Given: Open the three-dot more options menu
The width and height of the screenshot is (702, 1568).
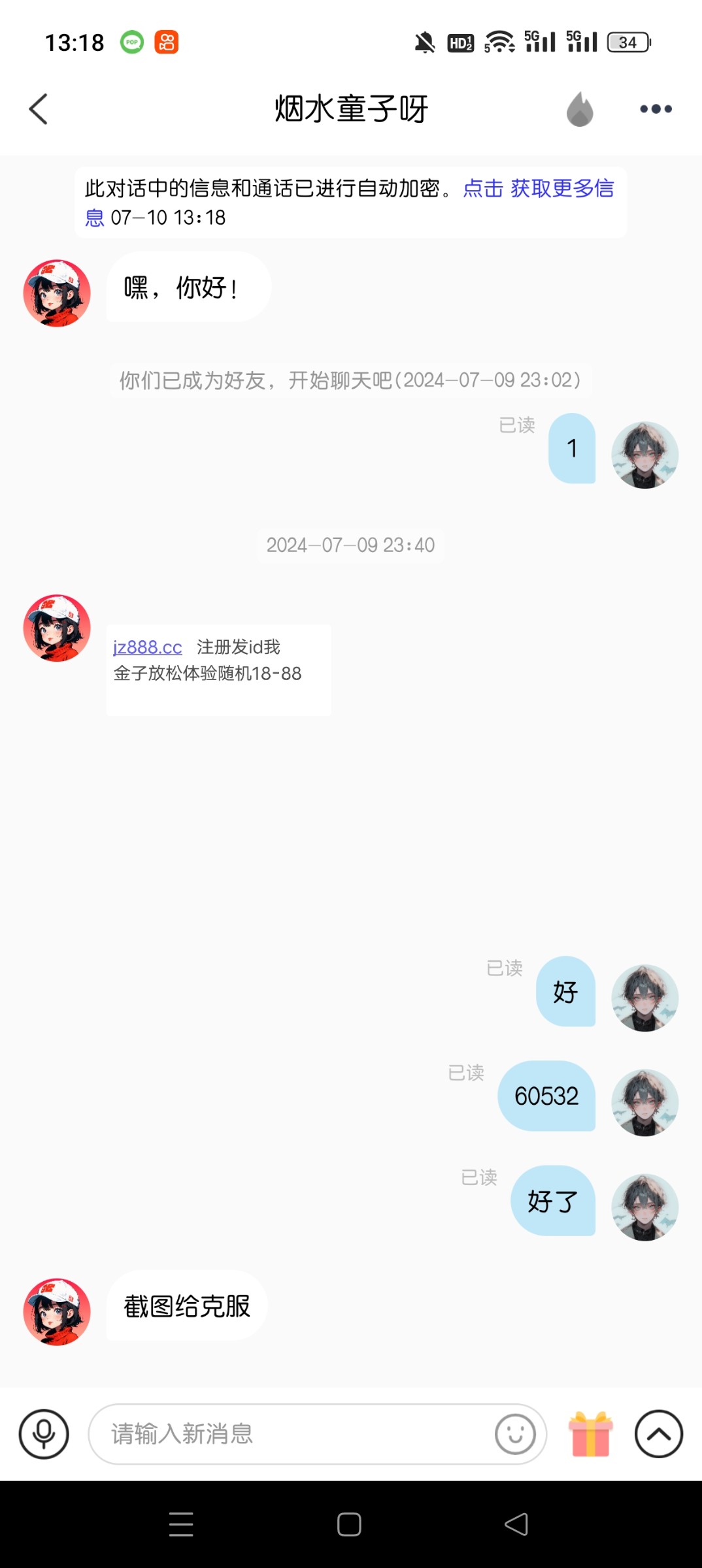Looking at the screenshot, I should (656, 109).
